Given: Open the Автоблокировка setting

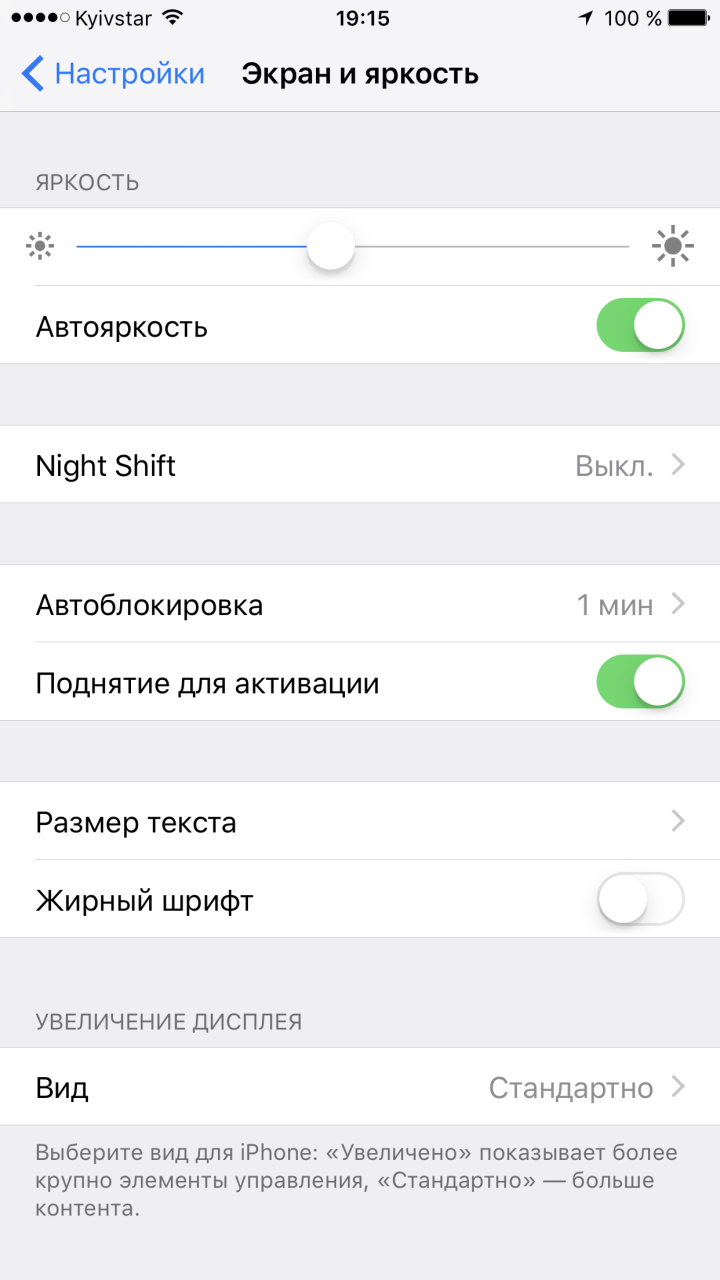Looking at the screenshot, I should tap(360, 604).
